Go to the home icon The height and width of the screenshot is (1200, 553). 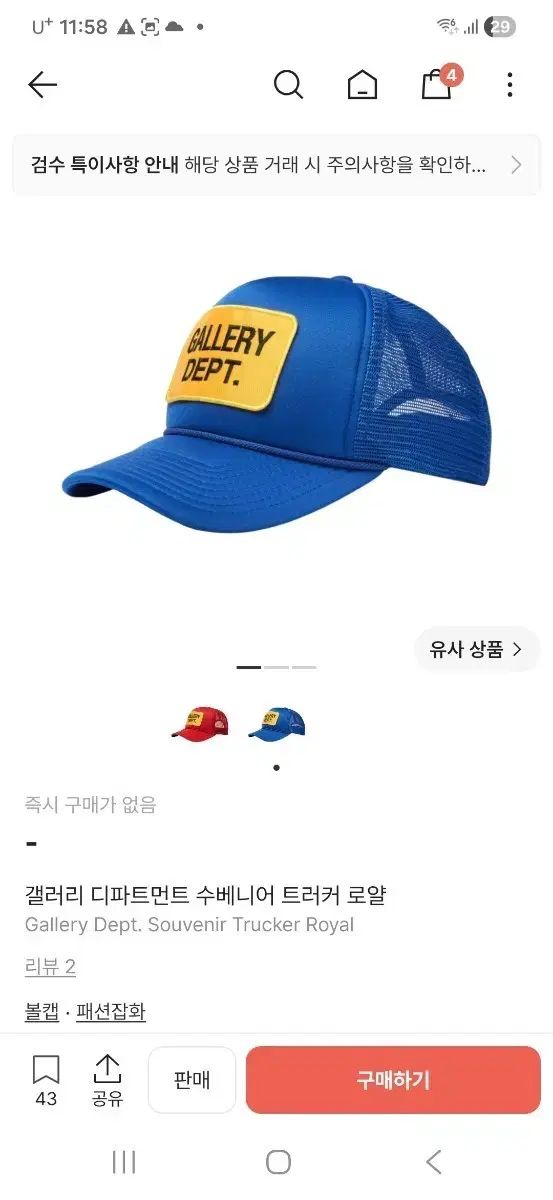pyautogui.click(x=362, y=85)
